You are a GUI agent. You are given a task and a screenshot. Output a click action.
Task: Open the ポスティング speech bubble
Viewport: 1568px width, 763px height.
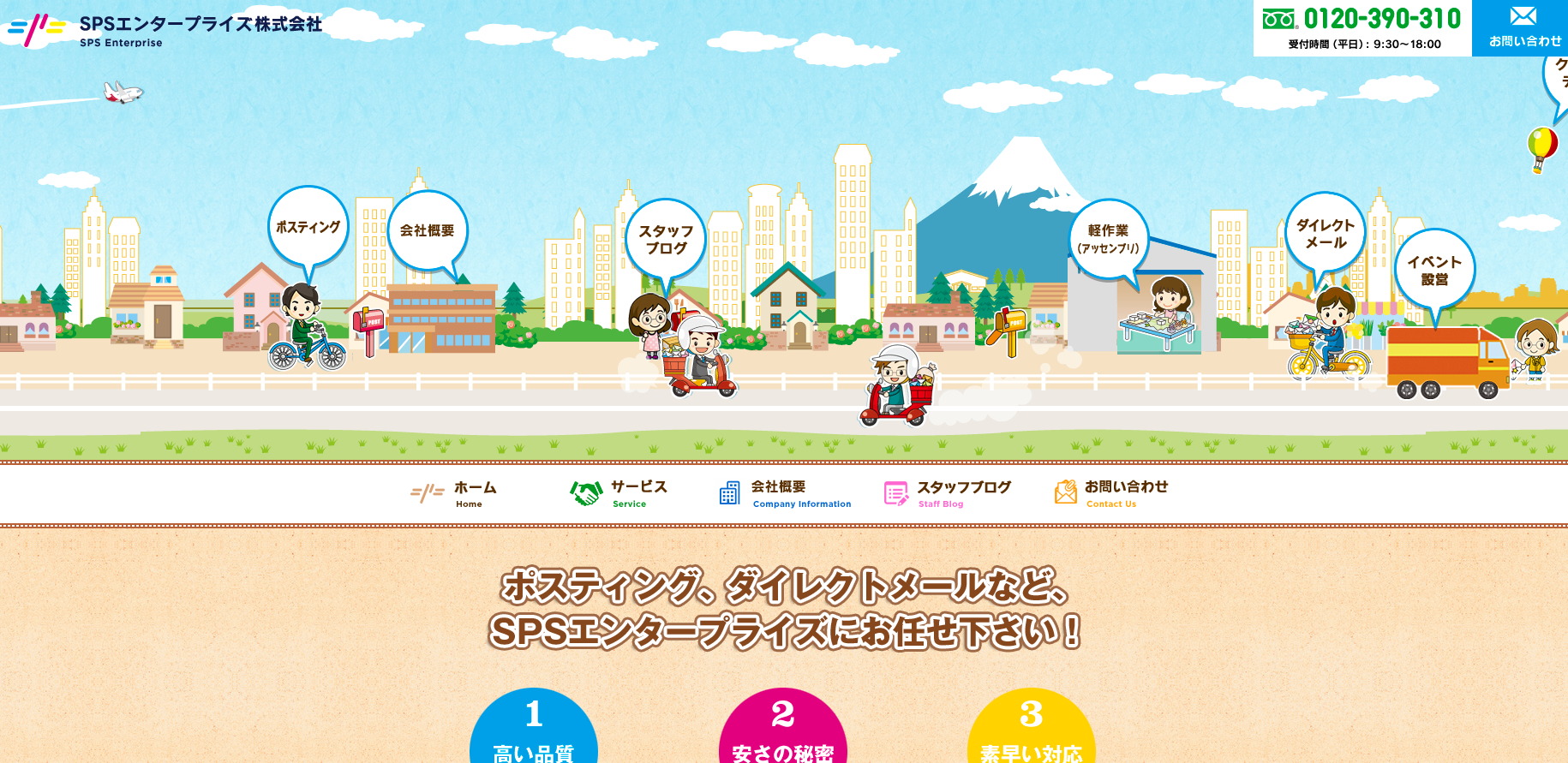[x=308, y=227]
